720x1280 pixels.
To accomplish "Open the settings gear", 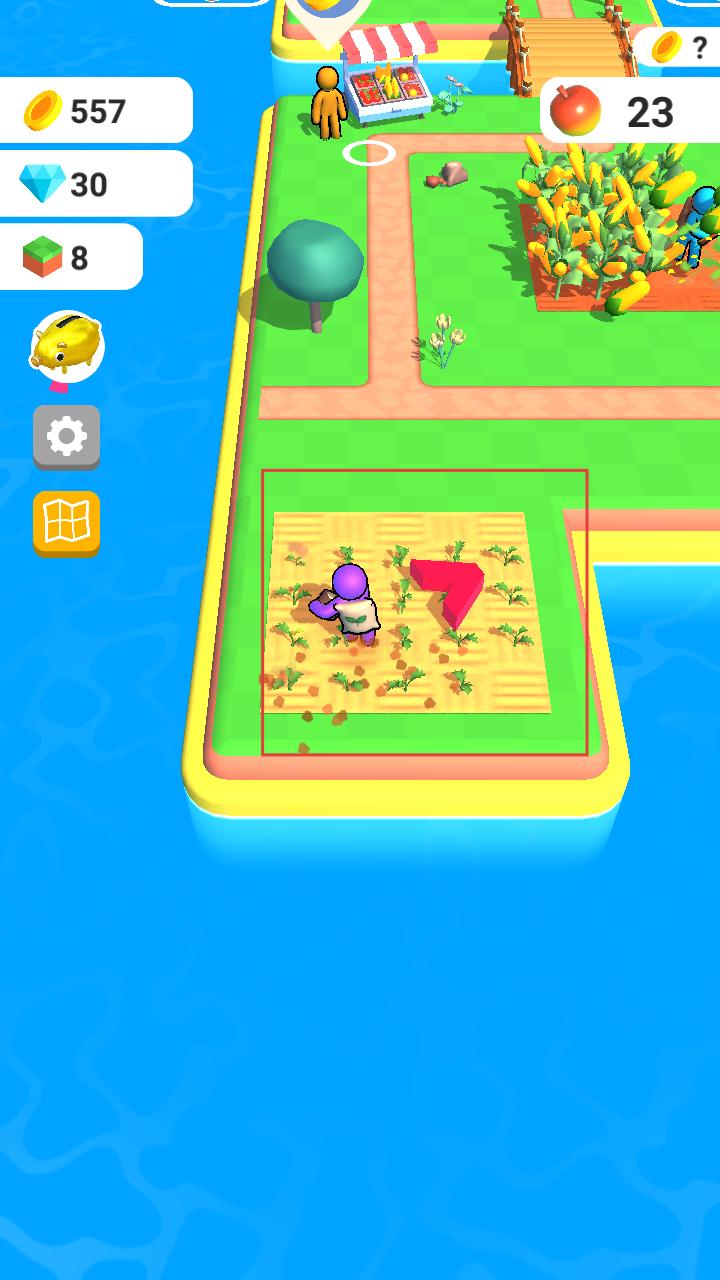I will [x=66, y=436].
